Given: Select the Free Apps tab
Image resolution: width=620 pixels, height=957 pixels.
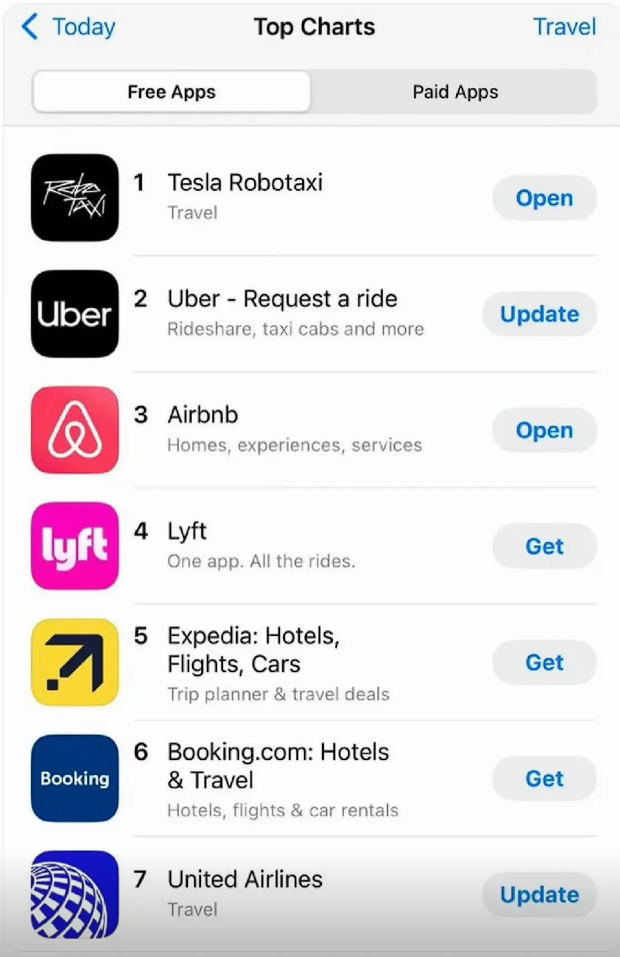Looking at the screenshot, I should click(x=172, y=92).
